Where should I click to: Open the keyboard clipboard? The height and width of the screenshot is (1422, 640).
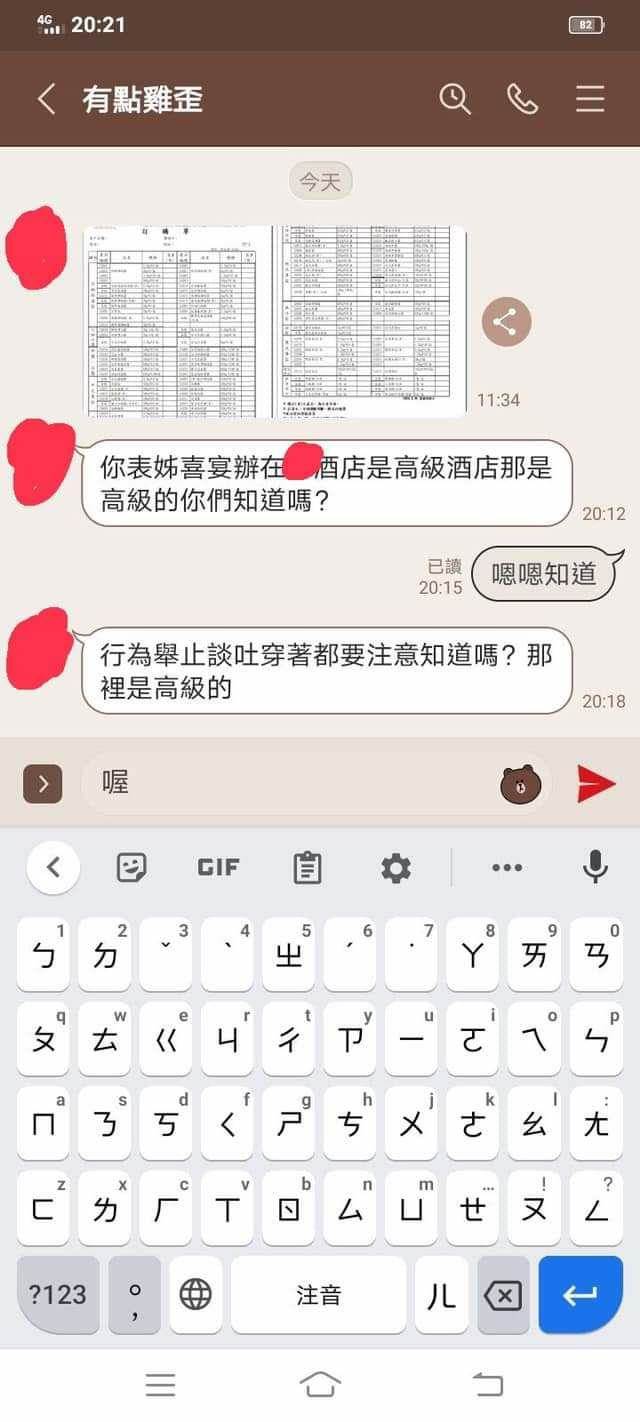(307, 867)
